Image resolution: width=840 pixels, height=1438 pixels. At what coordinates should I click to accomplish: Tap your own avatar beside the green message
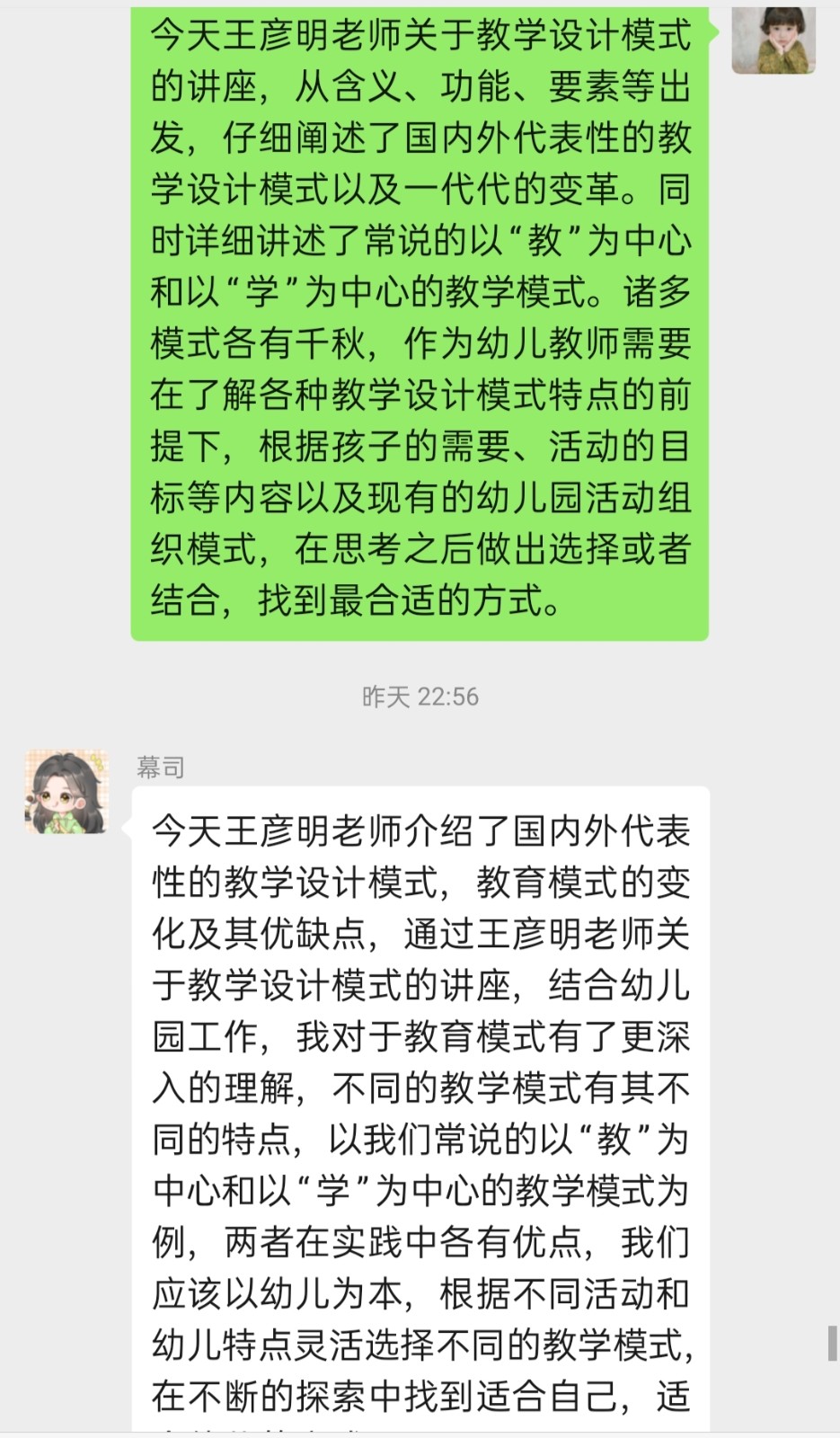click(774, 39)
